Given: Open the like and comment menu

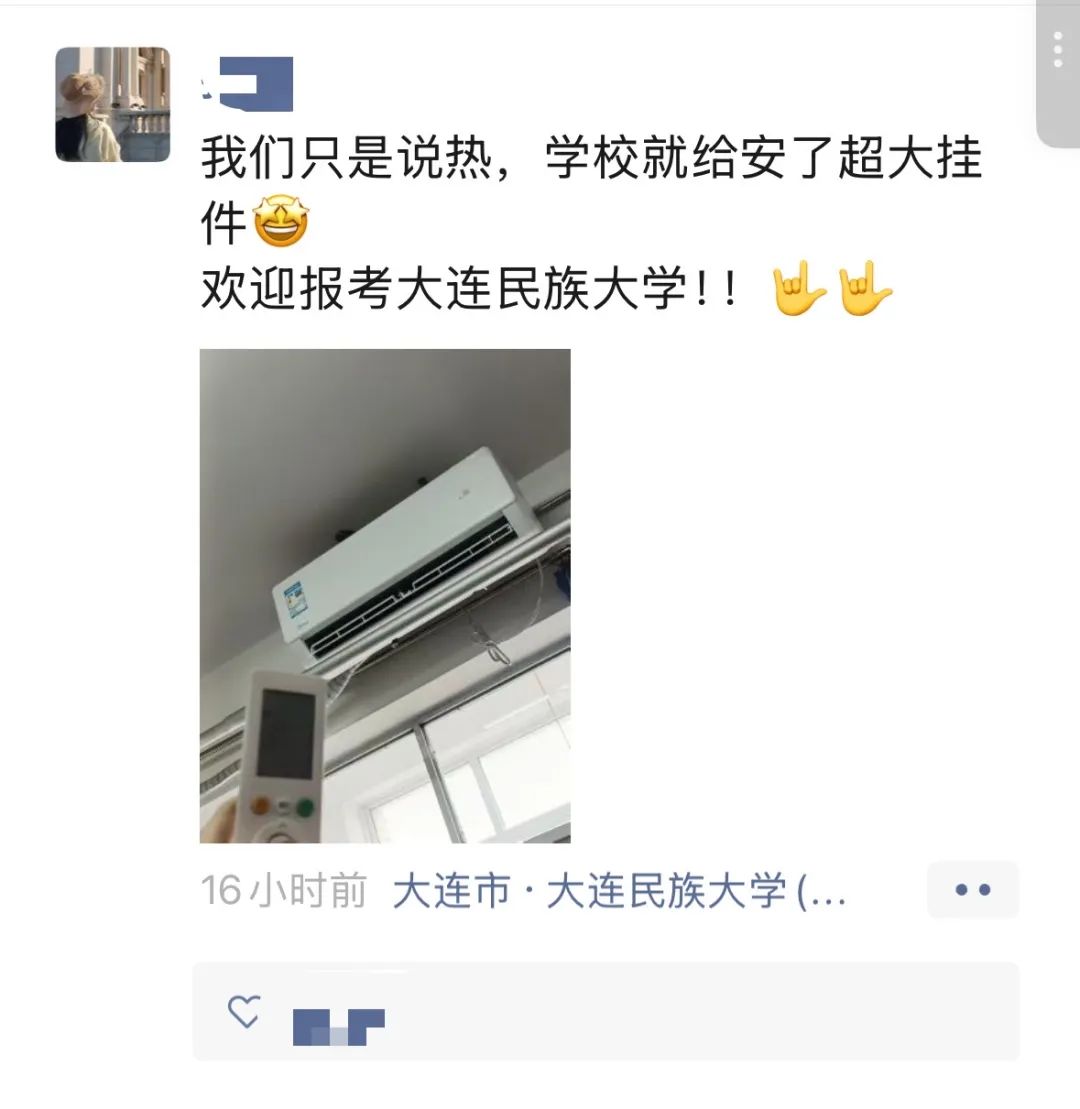Looking at the screenshot, I should 972,889.
